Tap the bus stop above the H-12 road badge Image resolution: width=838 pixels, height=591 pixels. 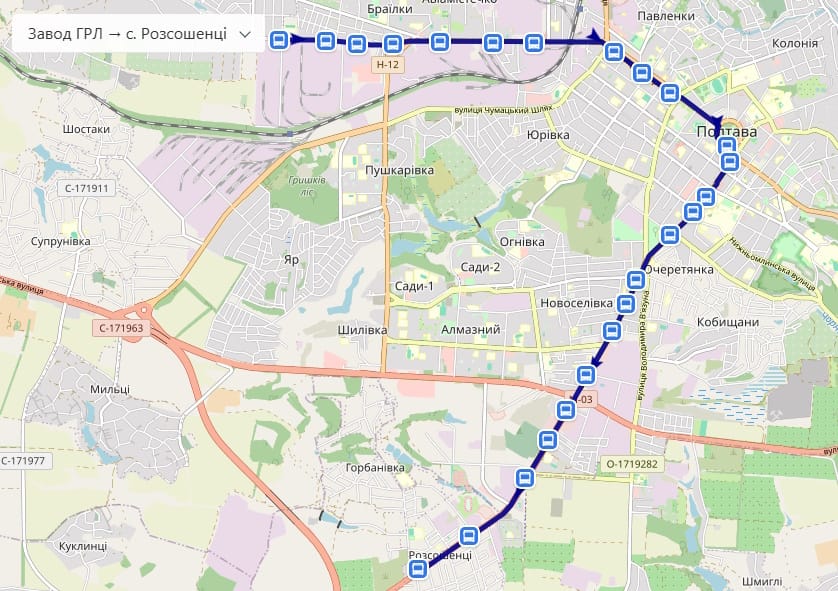click(x=392, y=44)
